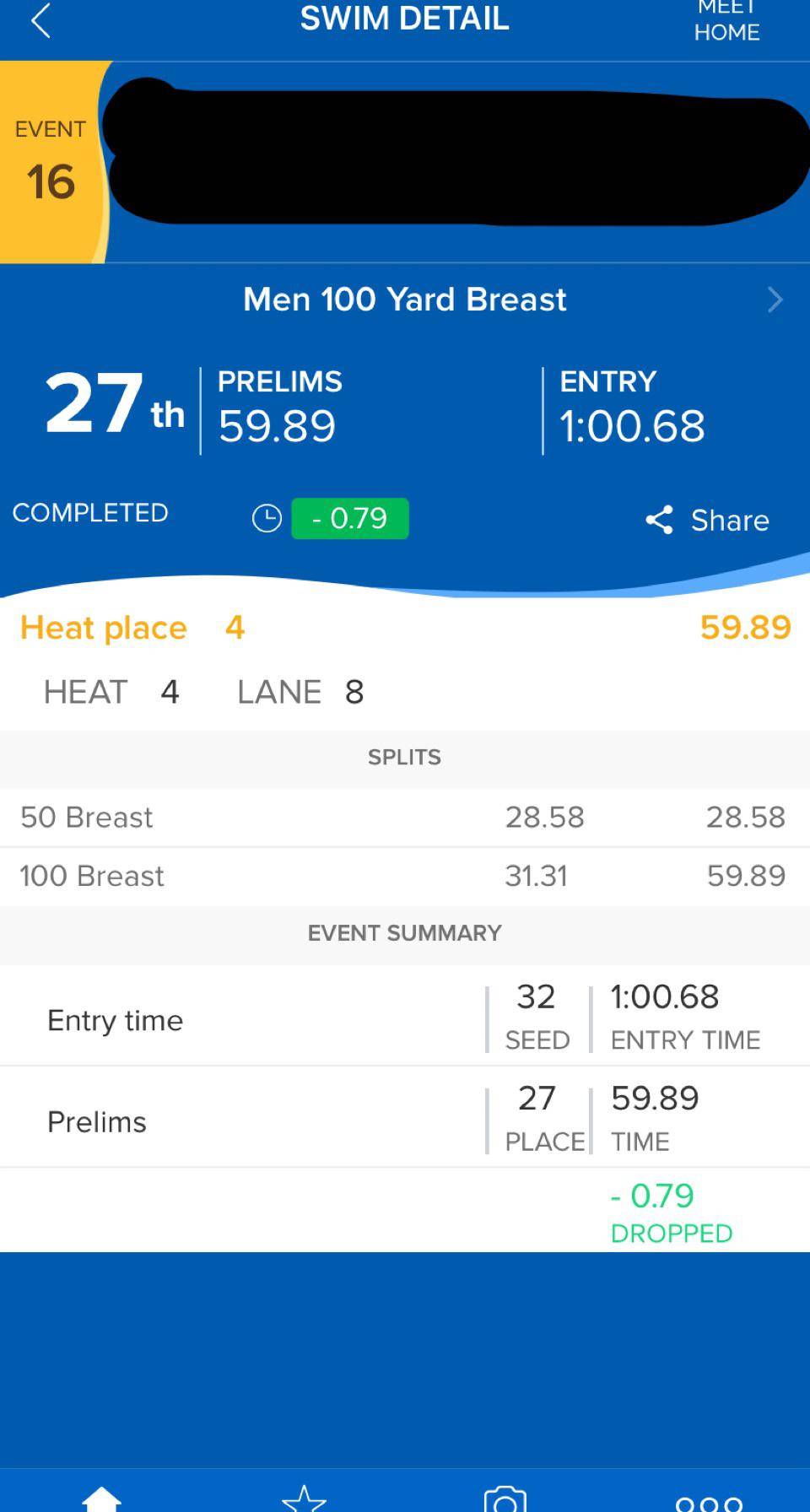Open the SPLITS section header
Screen dimensions: 810x1512
pyautogui.click(x=405, y=757)
